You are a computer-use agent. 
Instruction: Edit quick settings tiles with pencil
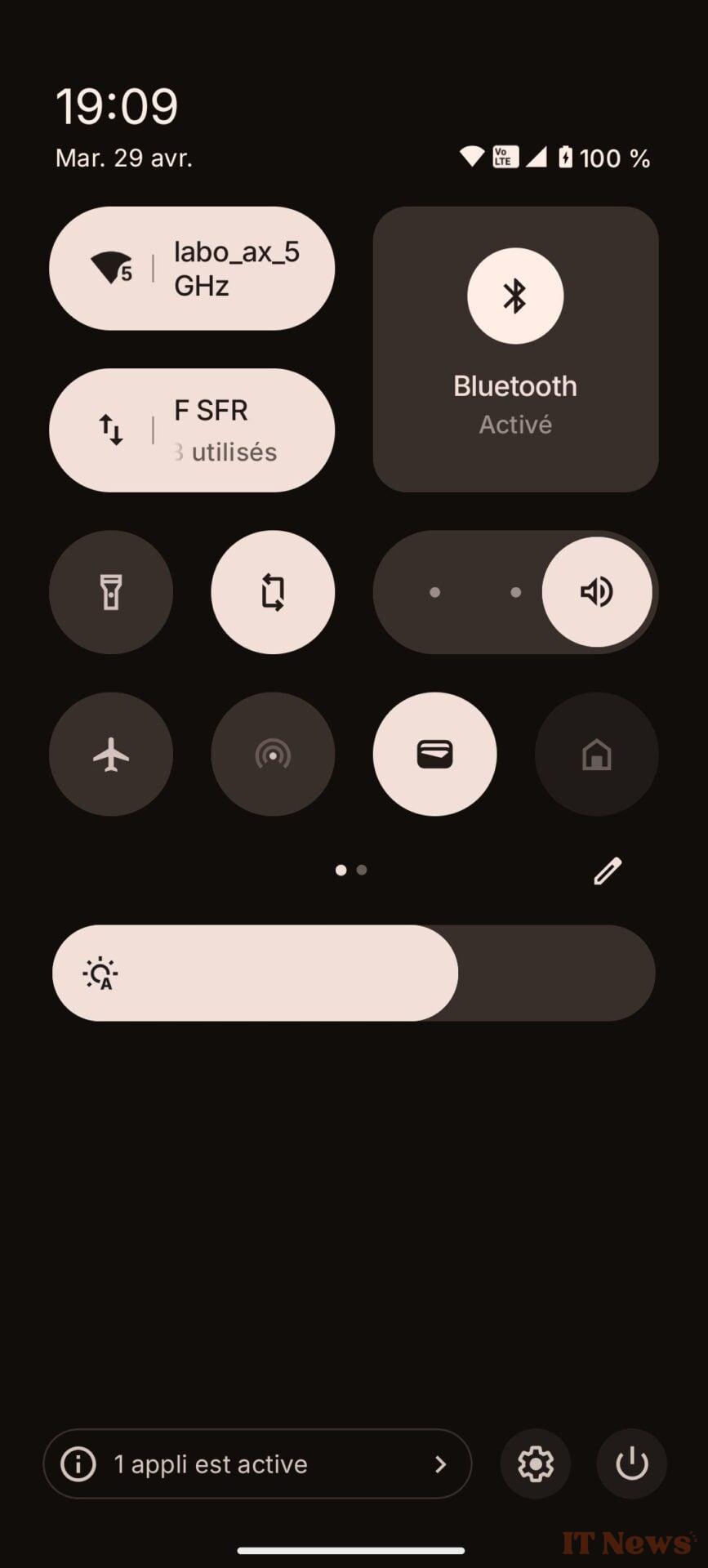click(x=608, y=871)
